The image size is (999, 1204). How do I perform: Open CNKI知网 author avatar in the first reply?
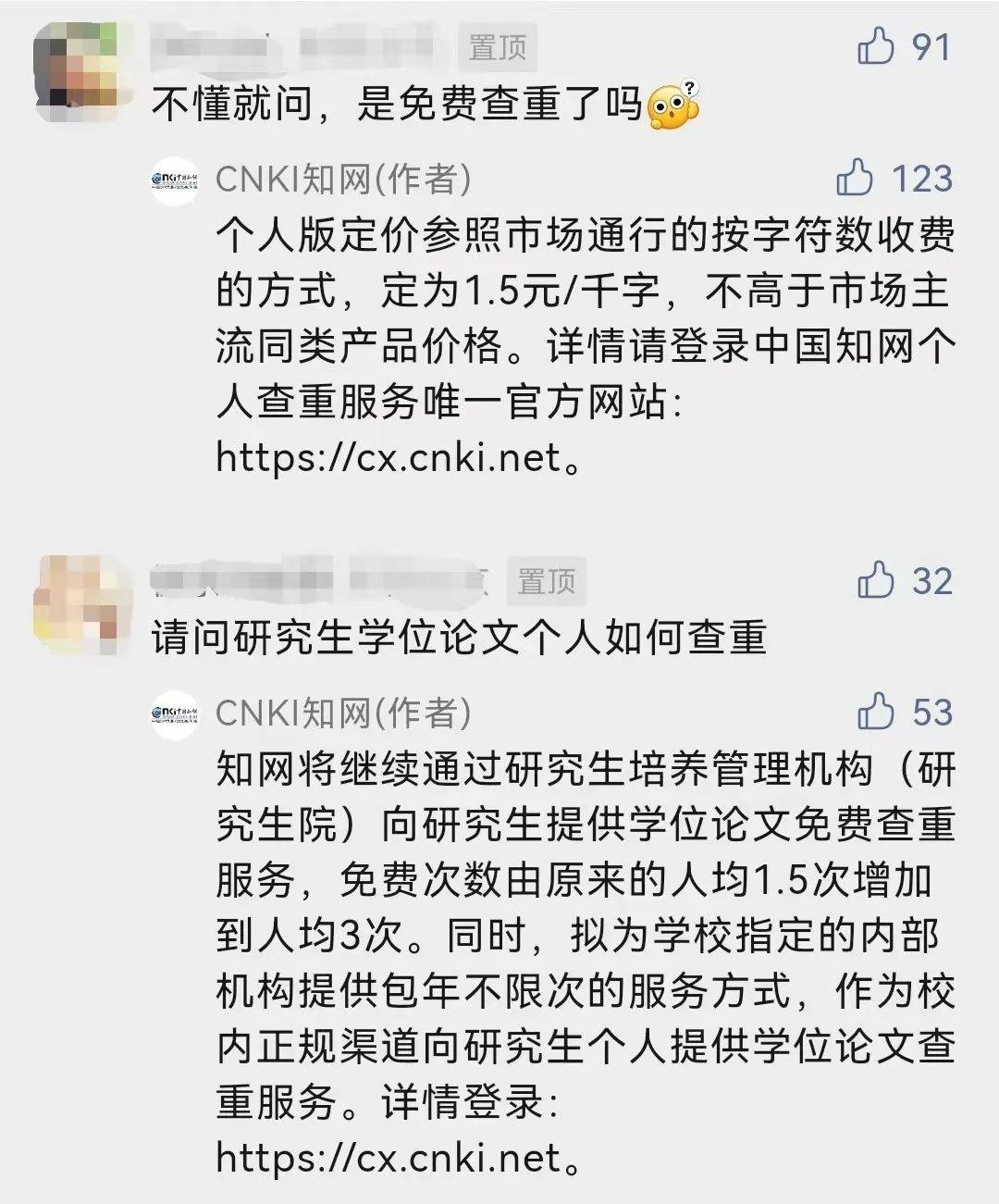pyautogui.click(x=175, y=179)
